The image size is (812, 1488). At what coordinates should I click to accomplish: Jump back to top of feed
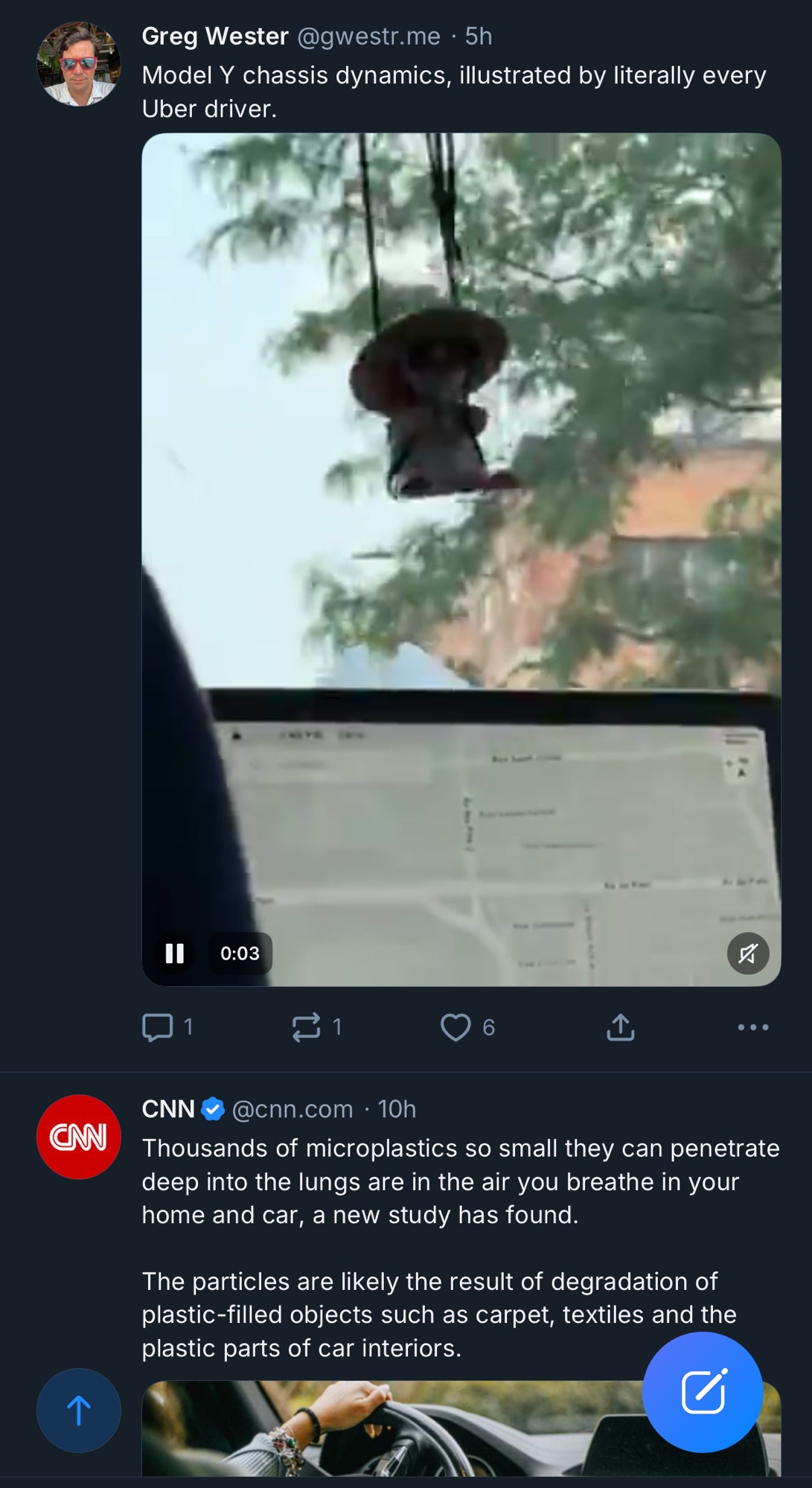pos(79,1410)
